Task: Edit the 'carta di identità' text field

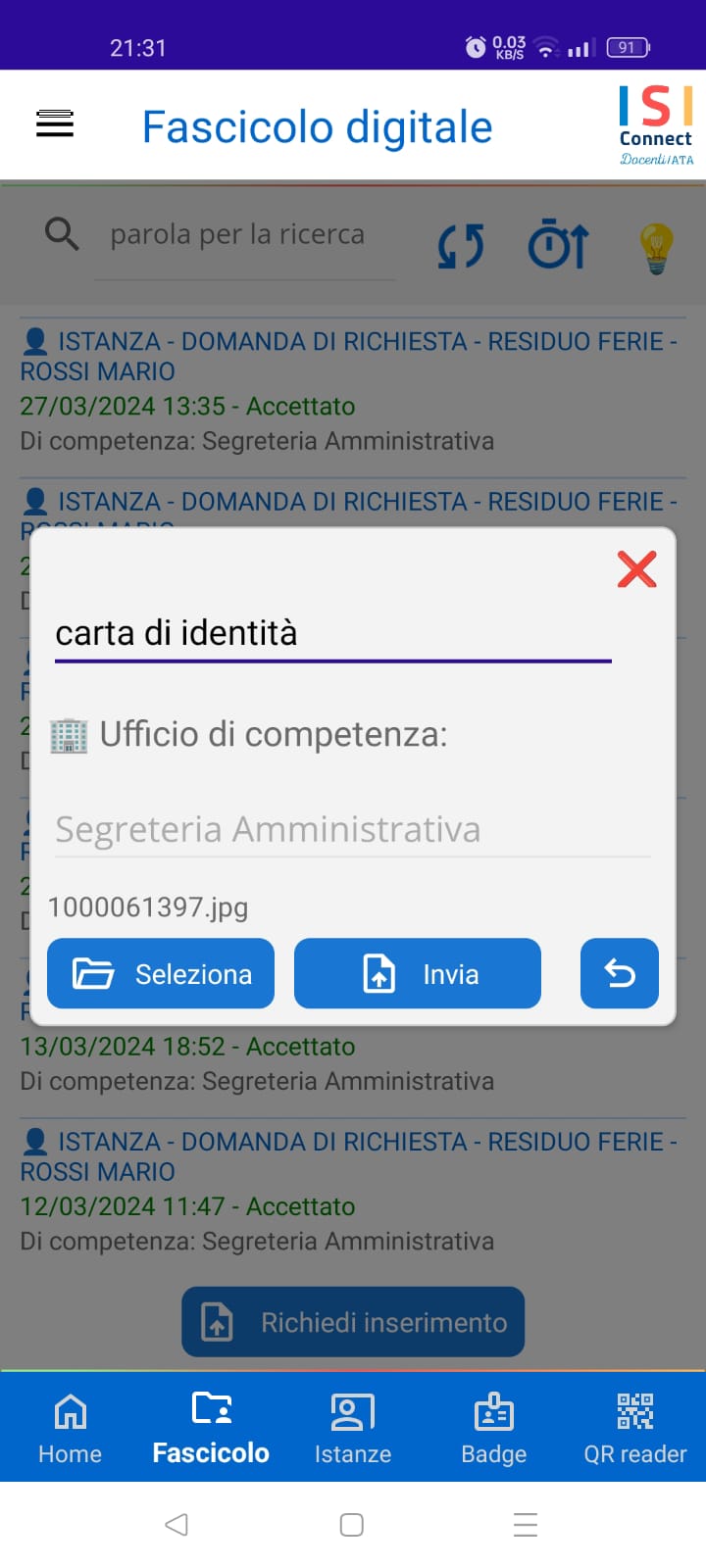Action: tap(333, 634)
